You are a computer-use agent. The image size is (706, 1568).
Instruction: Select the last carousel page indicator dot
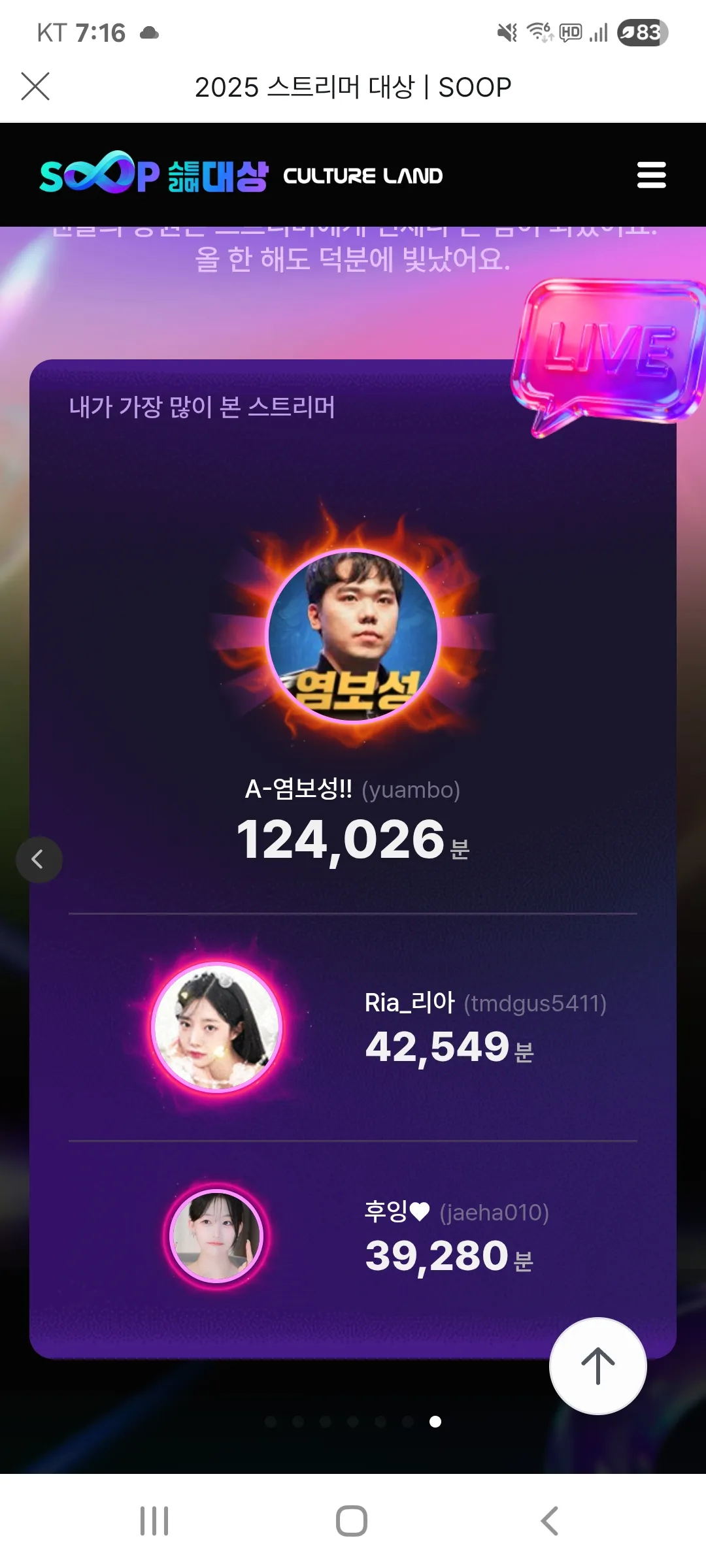point(435,1422)
